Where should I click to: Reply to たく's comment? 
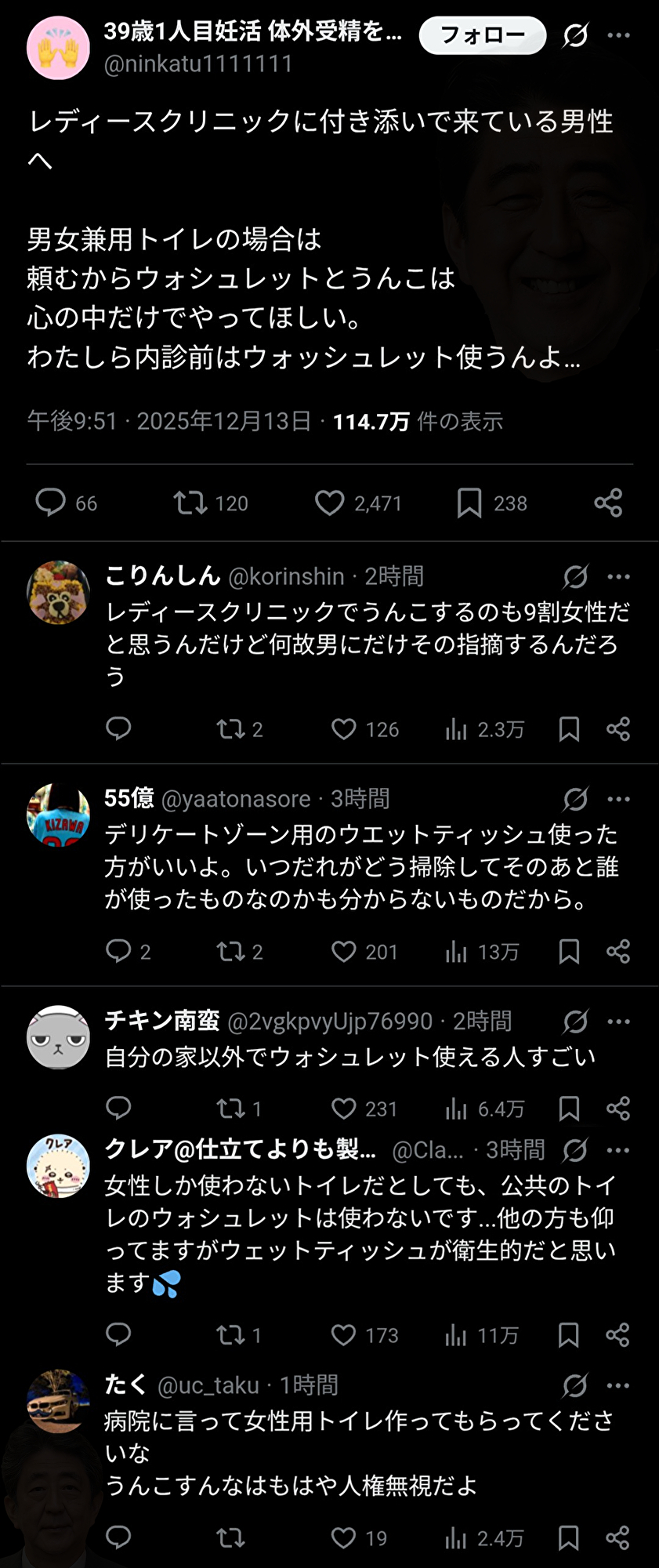click(118, 1537)
